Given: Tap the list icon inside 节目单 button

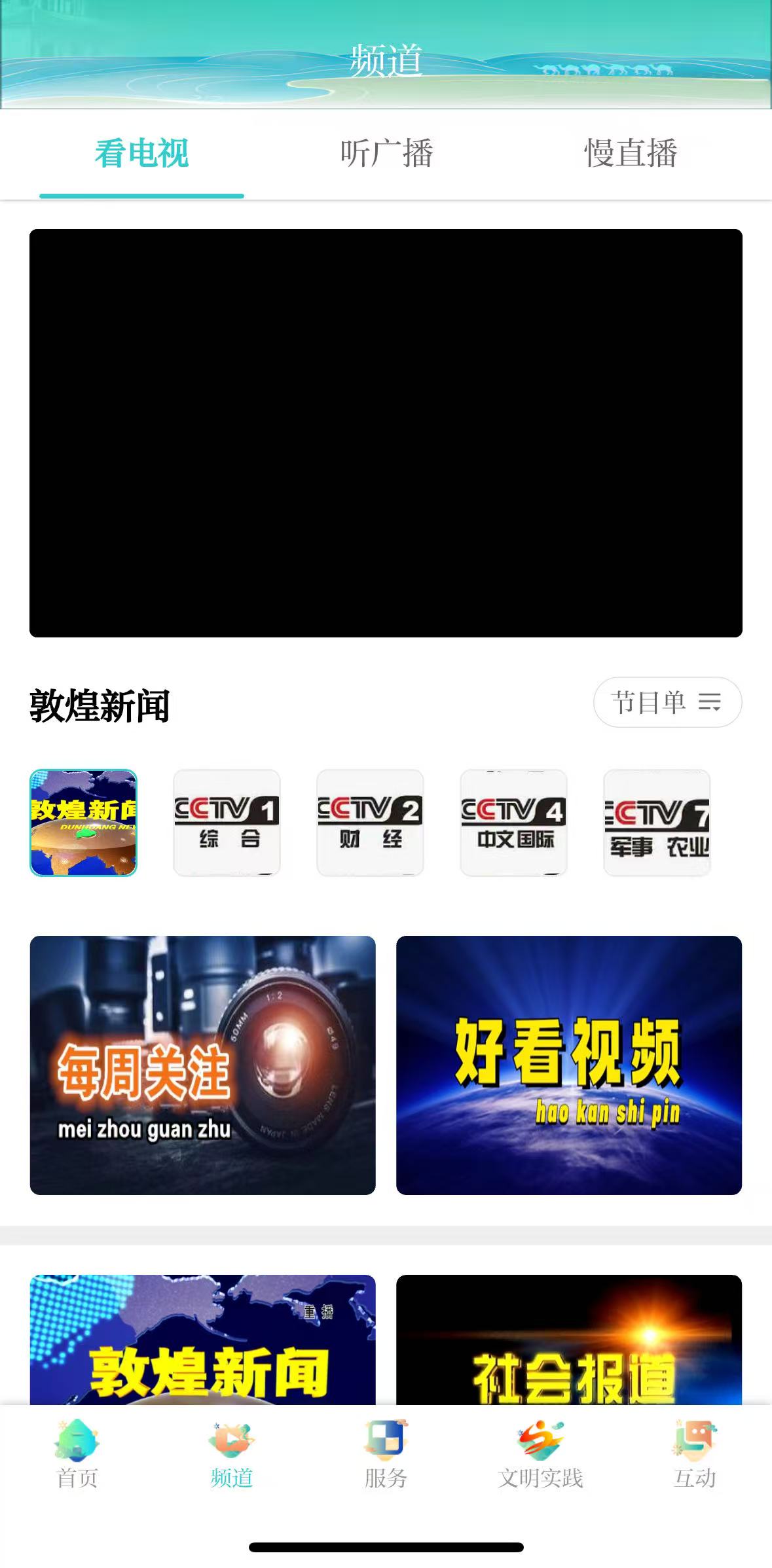Looking at the screenshot, I should (x=709, y=703).
